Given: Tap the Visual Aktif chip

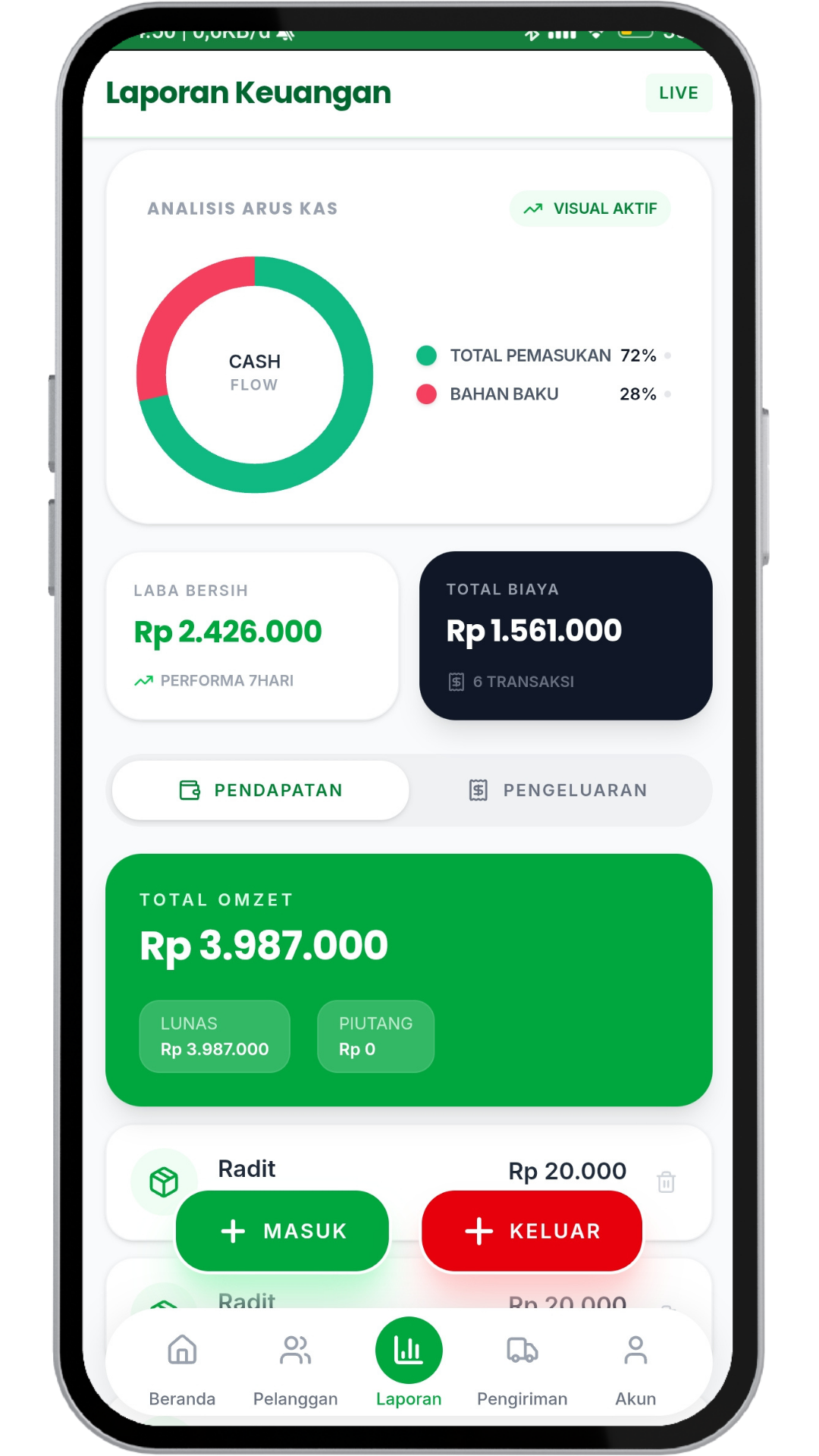Looking at the screenshot, I should pos(590,209).
